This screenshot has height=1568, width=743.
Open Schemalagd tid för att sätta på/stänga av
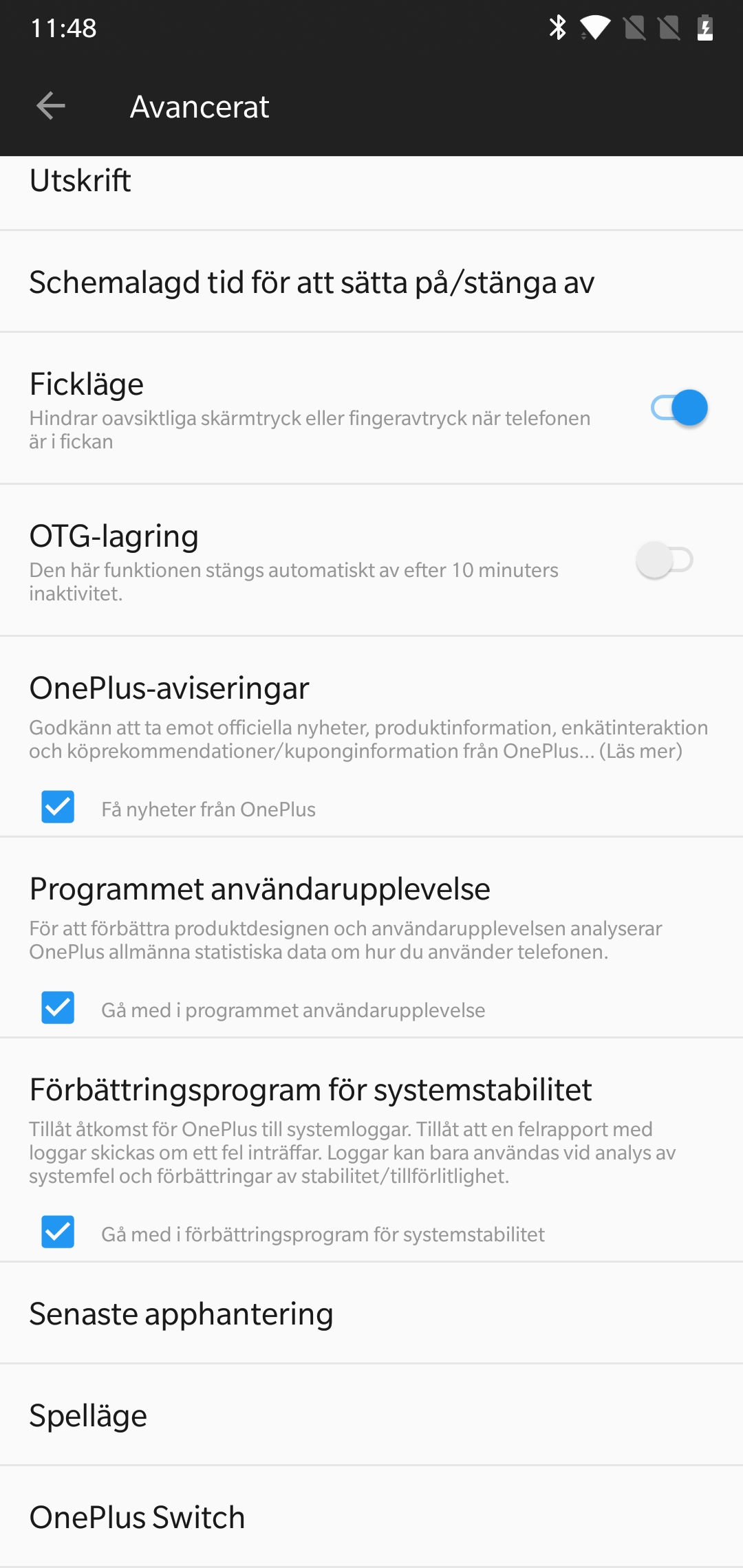pos(371,282)
